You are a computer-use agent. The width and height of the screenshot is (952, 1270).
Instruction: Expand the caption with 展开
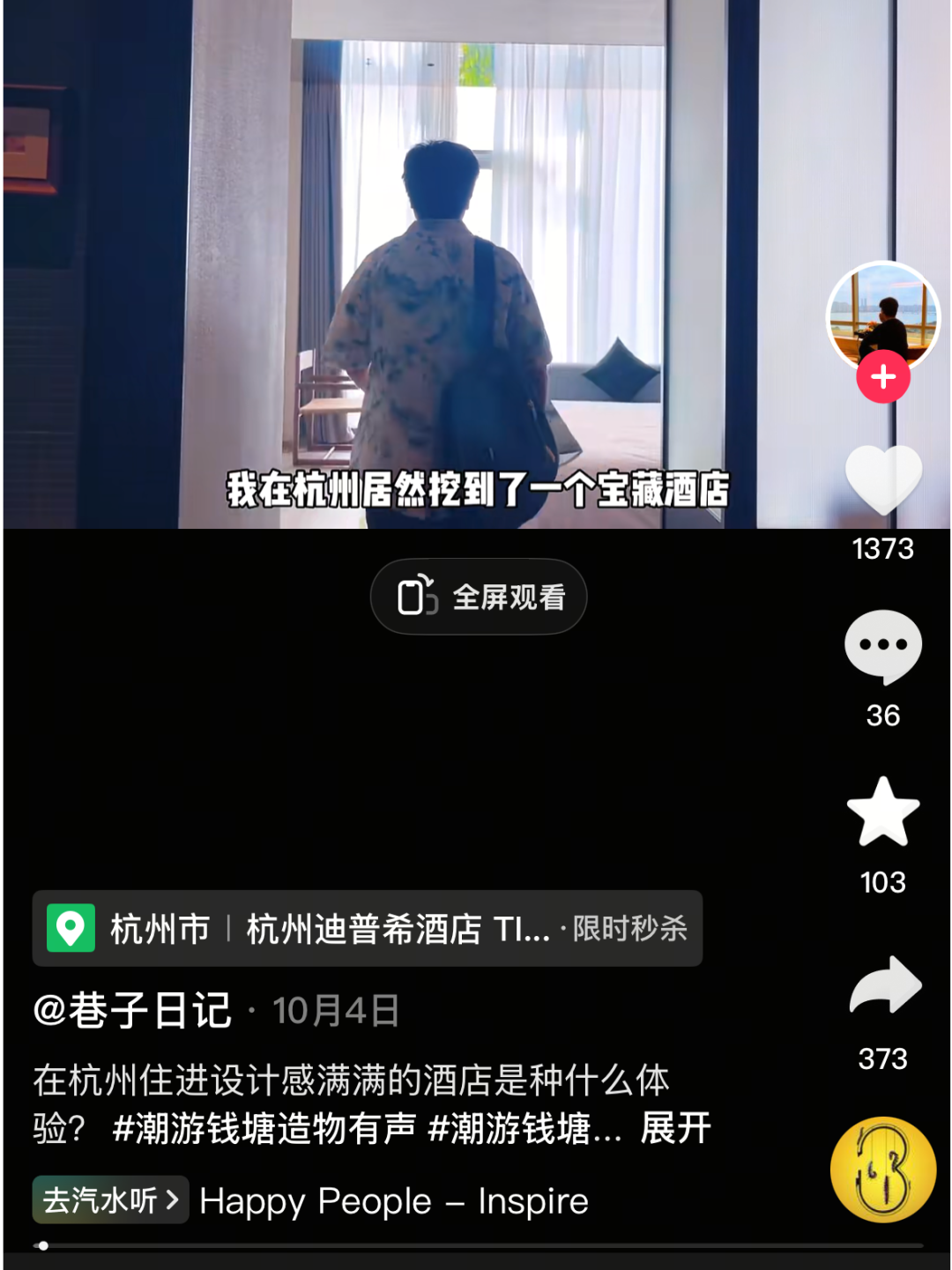pos(675,1128)
